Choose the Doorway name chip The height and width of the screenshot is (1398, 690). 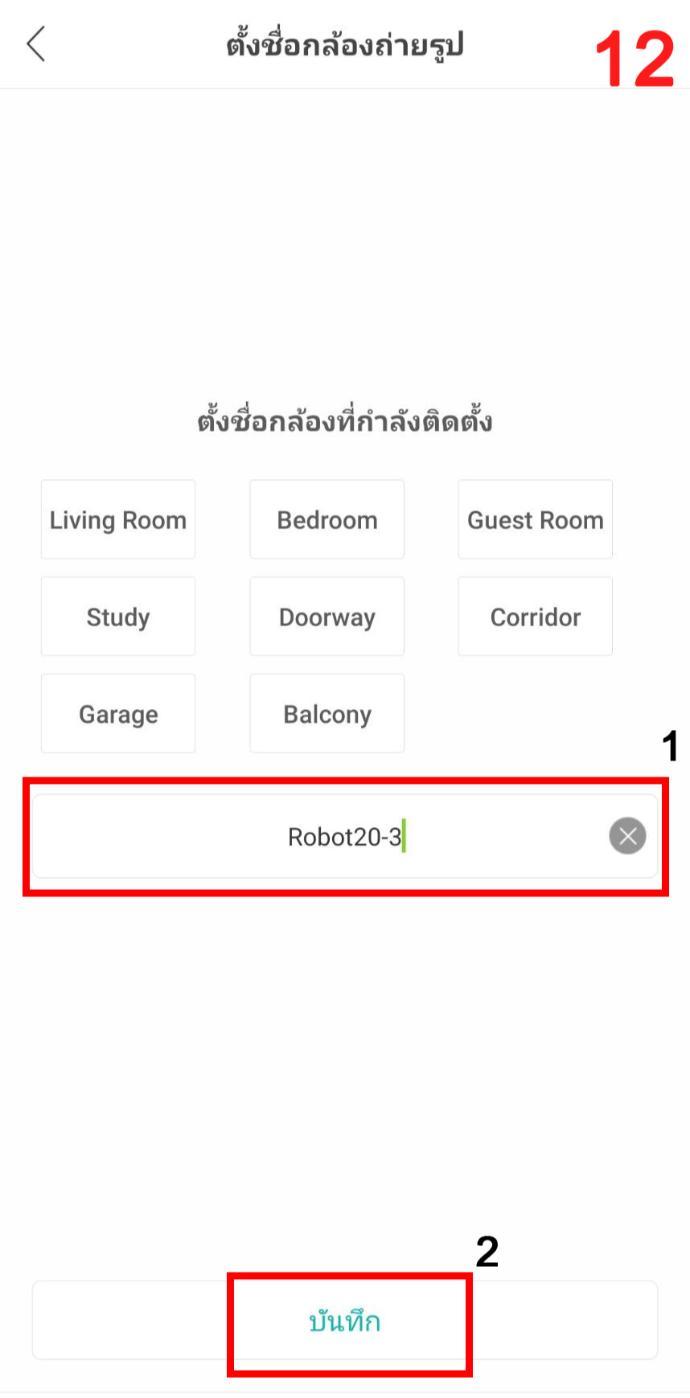(327, 617)
